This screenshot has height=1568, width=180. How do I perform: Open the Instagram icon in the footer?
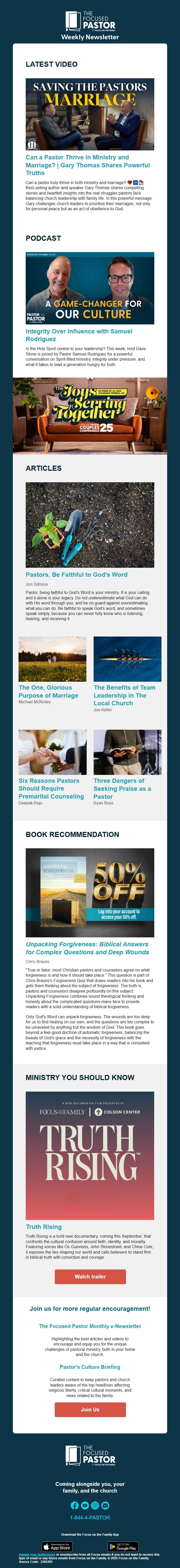95,1505
